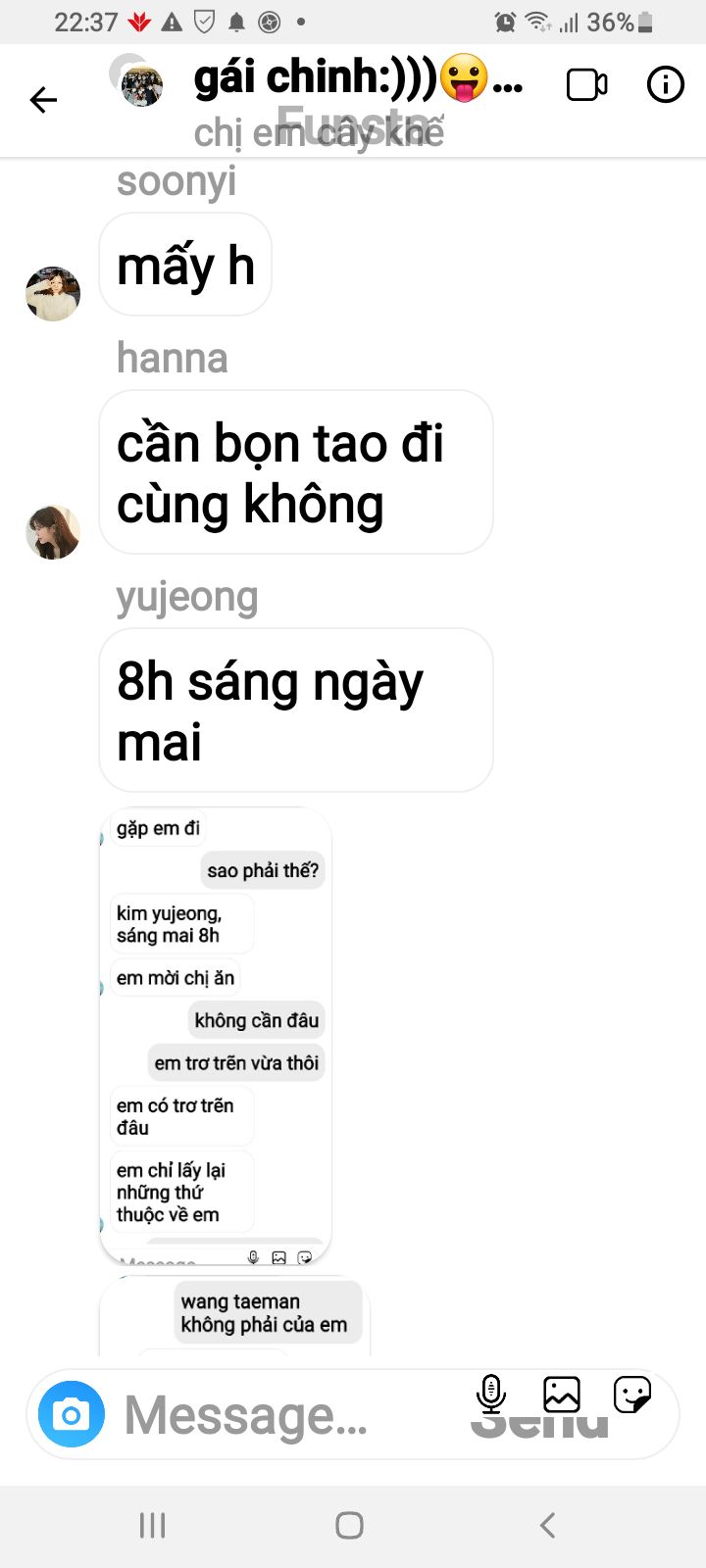Open the sticker picker

(x=632, y=1394)
